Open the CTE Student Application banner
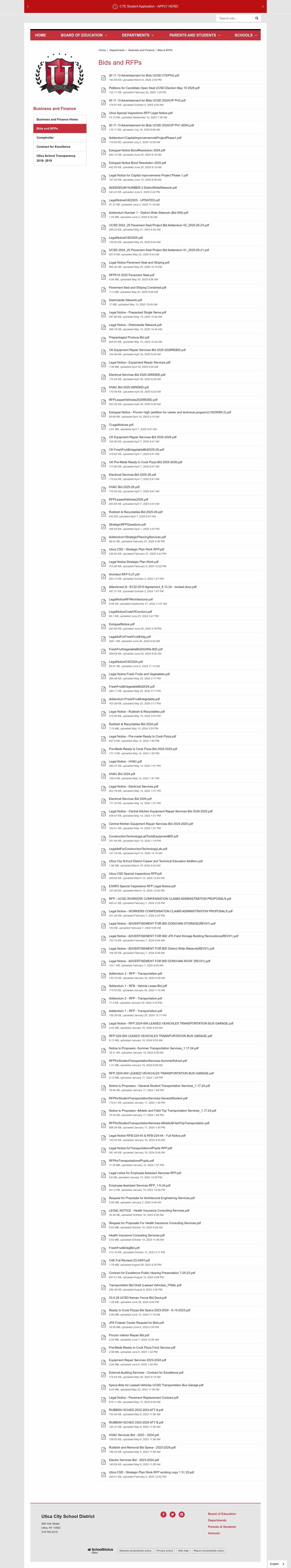This screenshot has height=1568, width=291. pyautogui.click(x=145, y=6)
